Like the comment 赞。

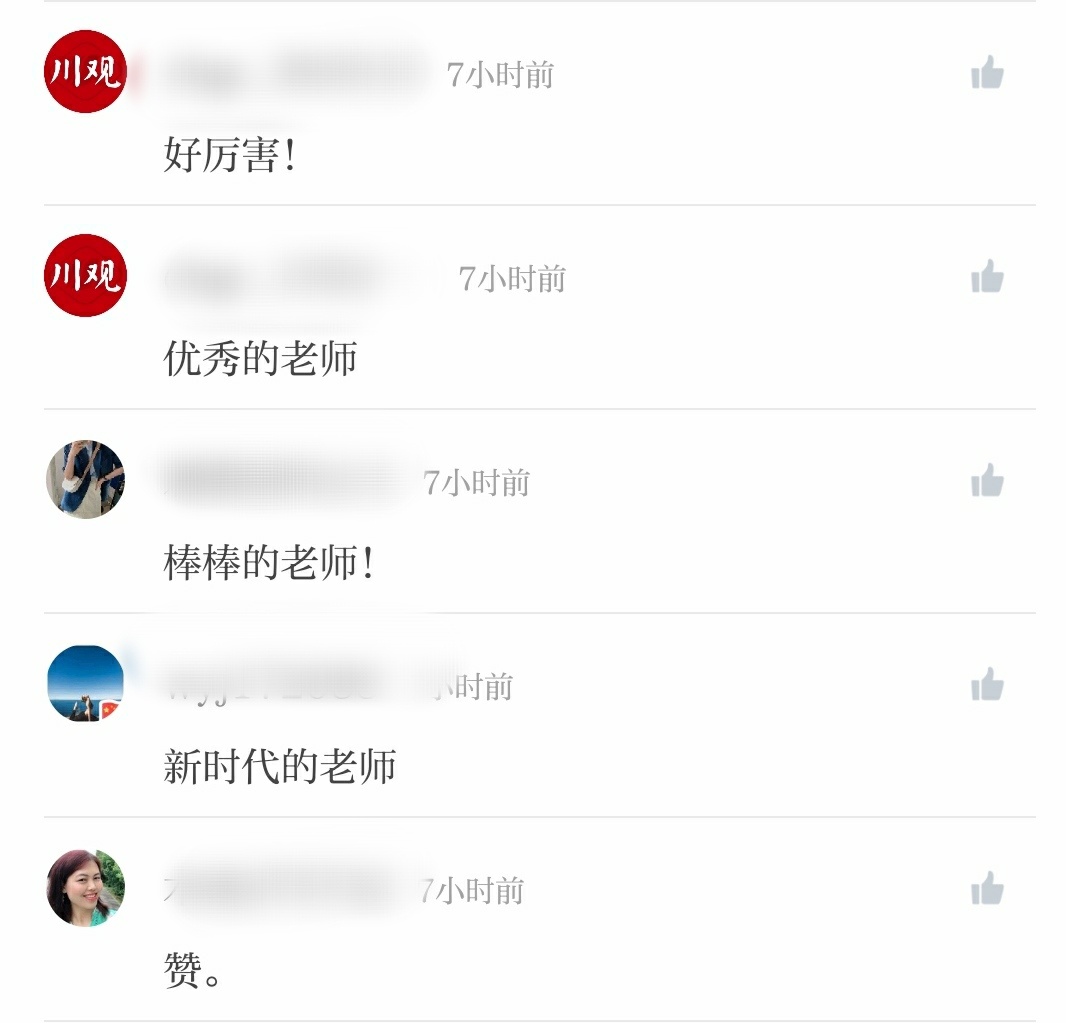[987, 889]
